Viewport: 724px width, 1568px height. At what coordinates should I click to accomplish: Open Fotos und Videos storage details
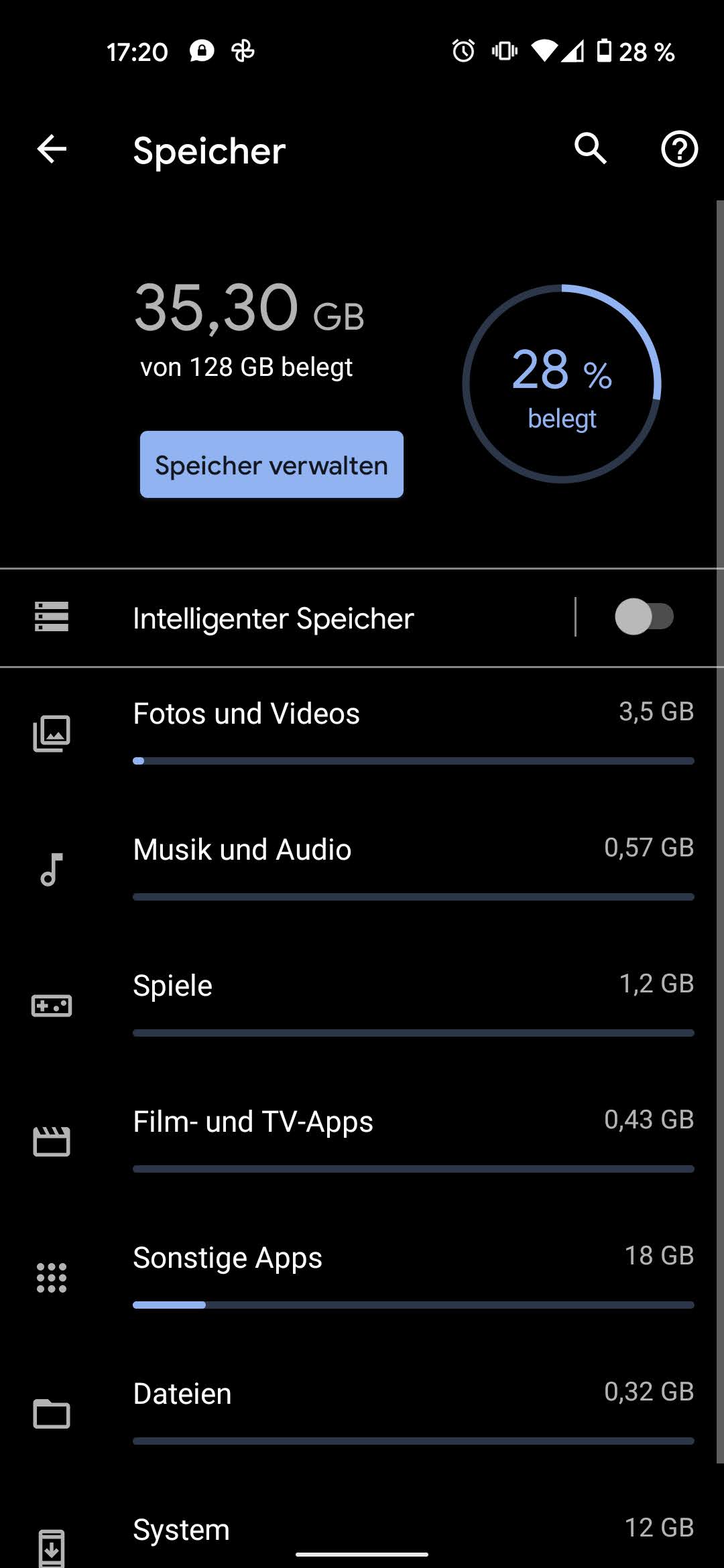pyautogui.click(x=362, y=732)
